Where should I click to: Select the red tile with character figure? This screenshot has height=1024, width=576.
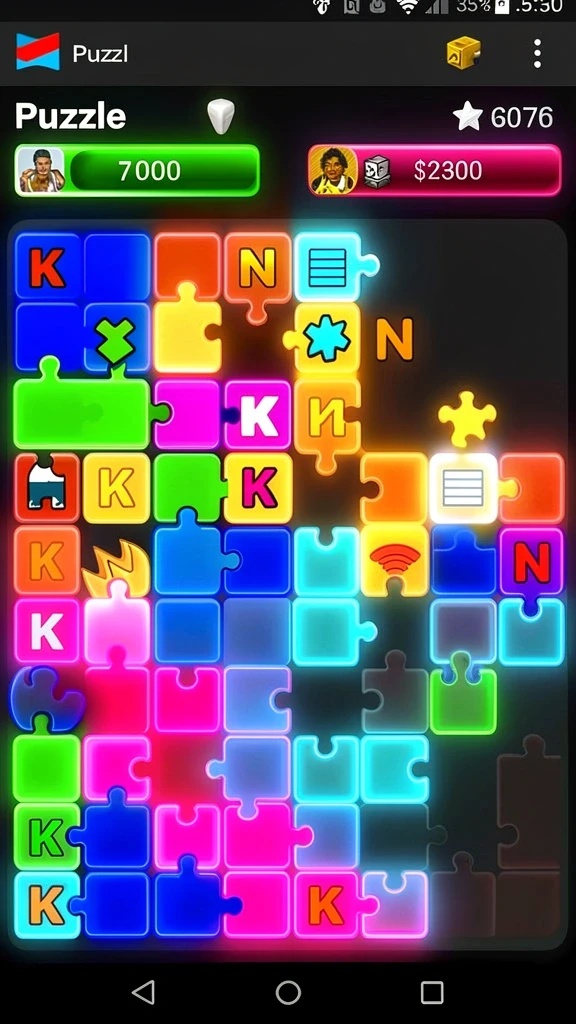[46, 488]
